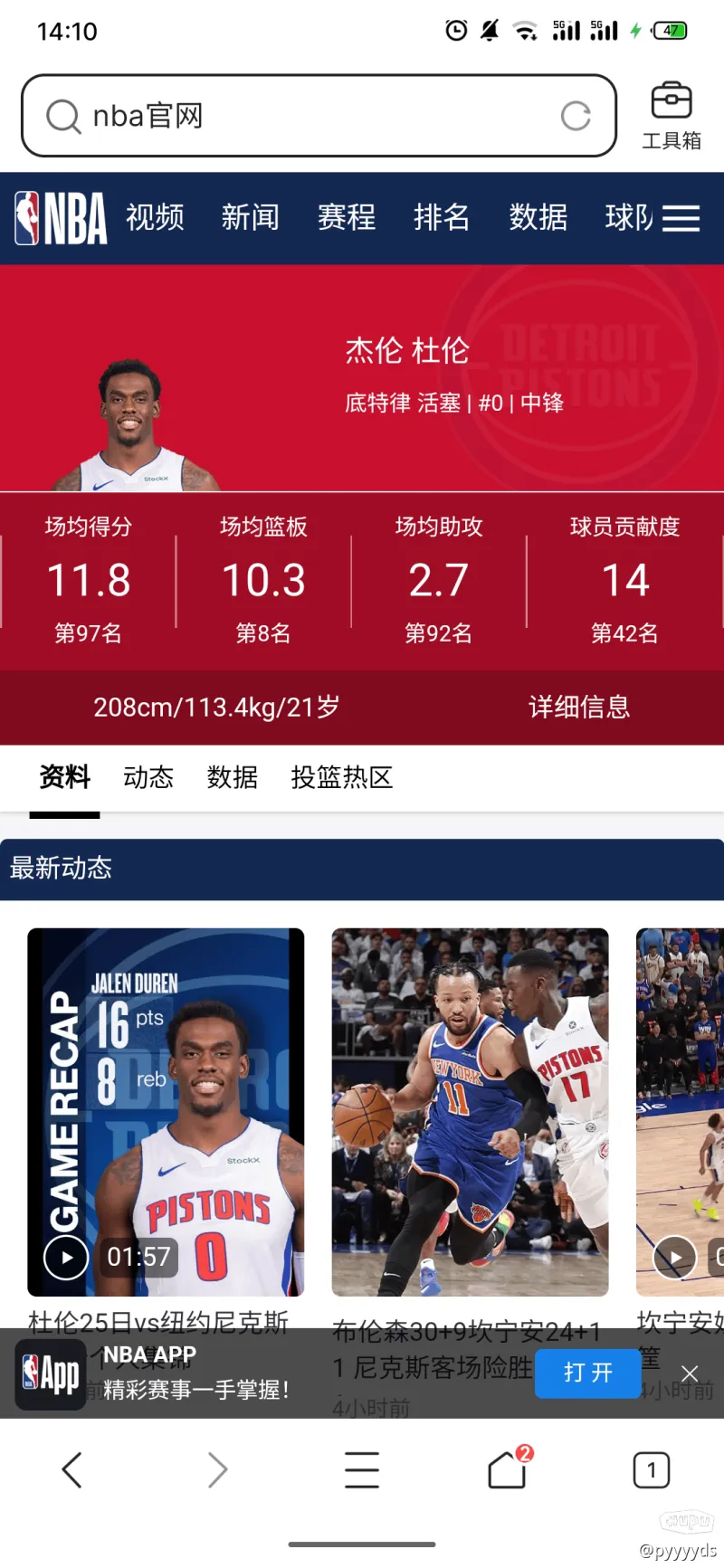The image size is (724, 1568).
Task: Go to the 新闻 section
Action: 251,217
